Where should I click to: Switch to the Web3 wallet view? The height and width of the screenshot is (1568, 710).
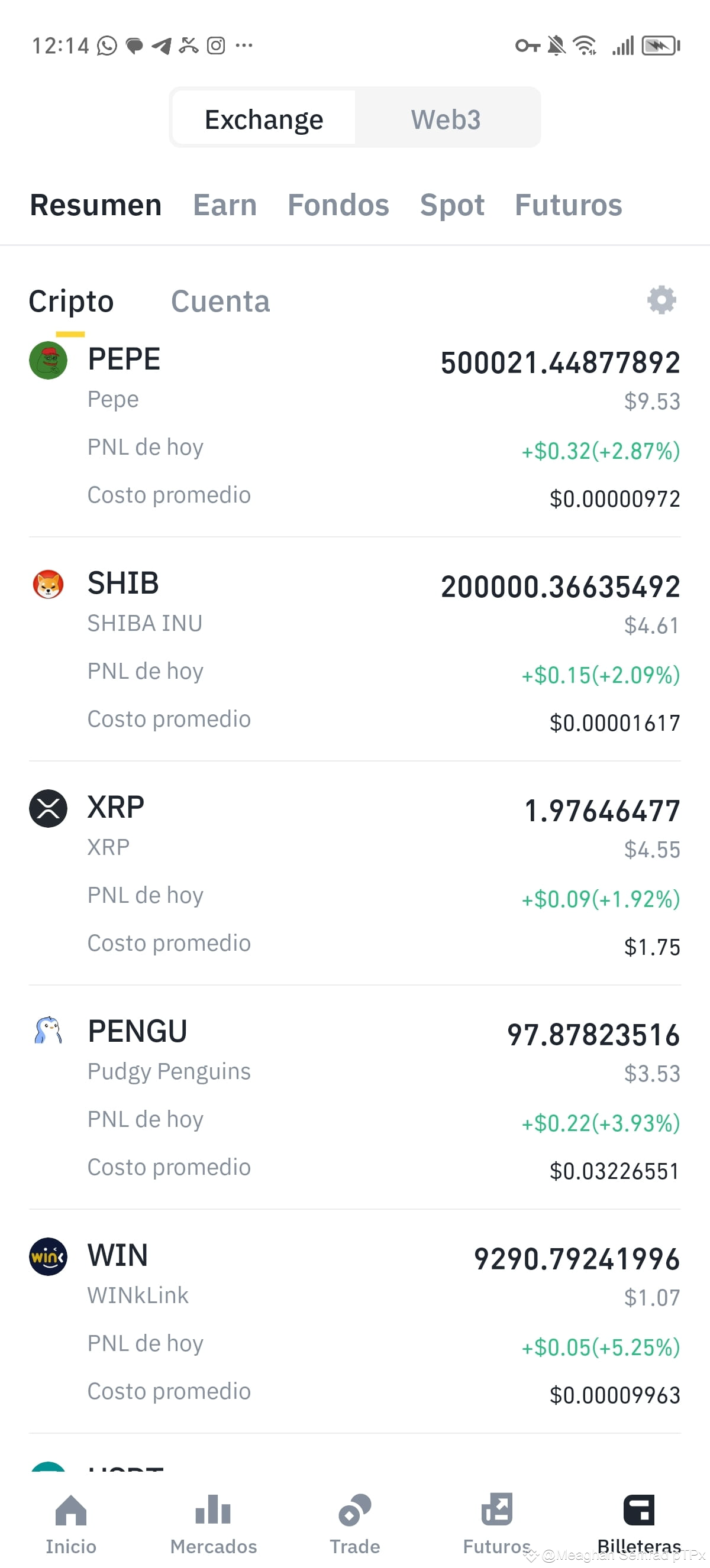(446, 118)
